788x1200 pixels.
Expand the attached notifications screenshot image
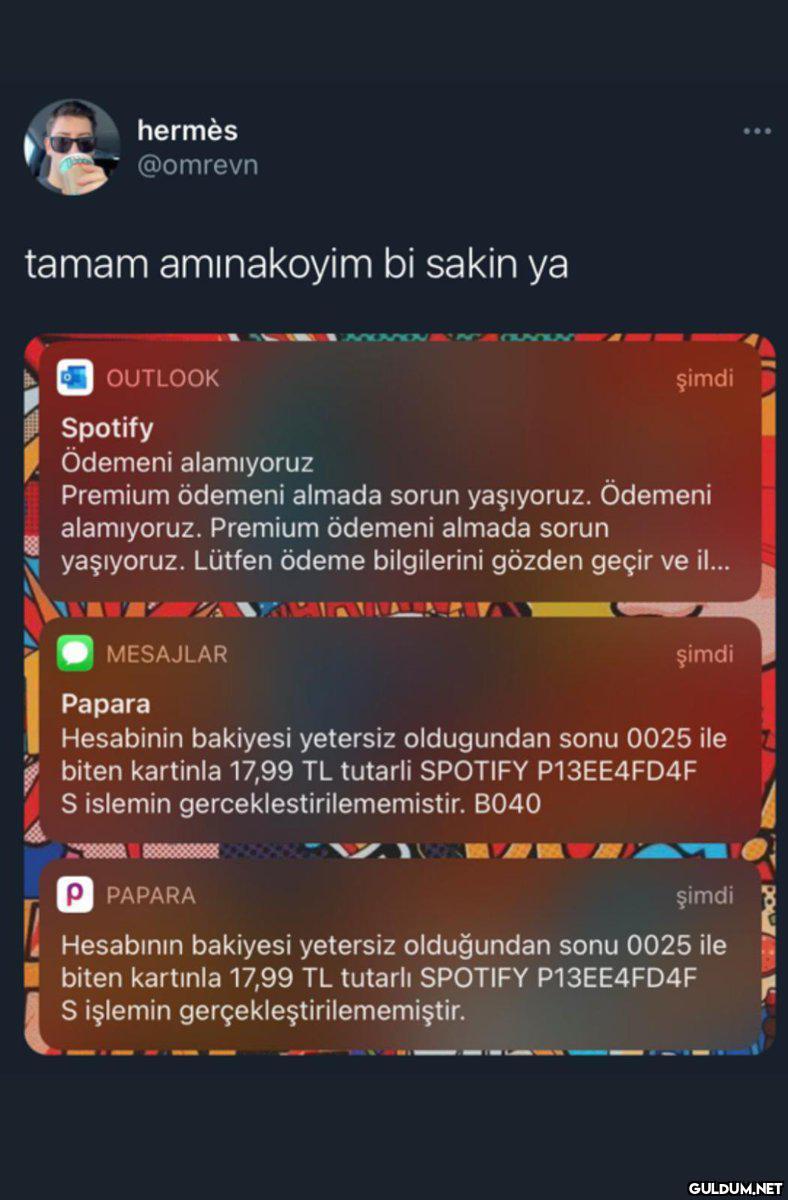click(400, 694)
